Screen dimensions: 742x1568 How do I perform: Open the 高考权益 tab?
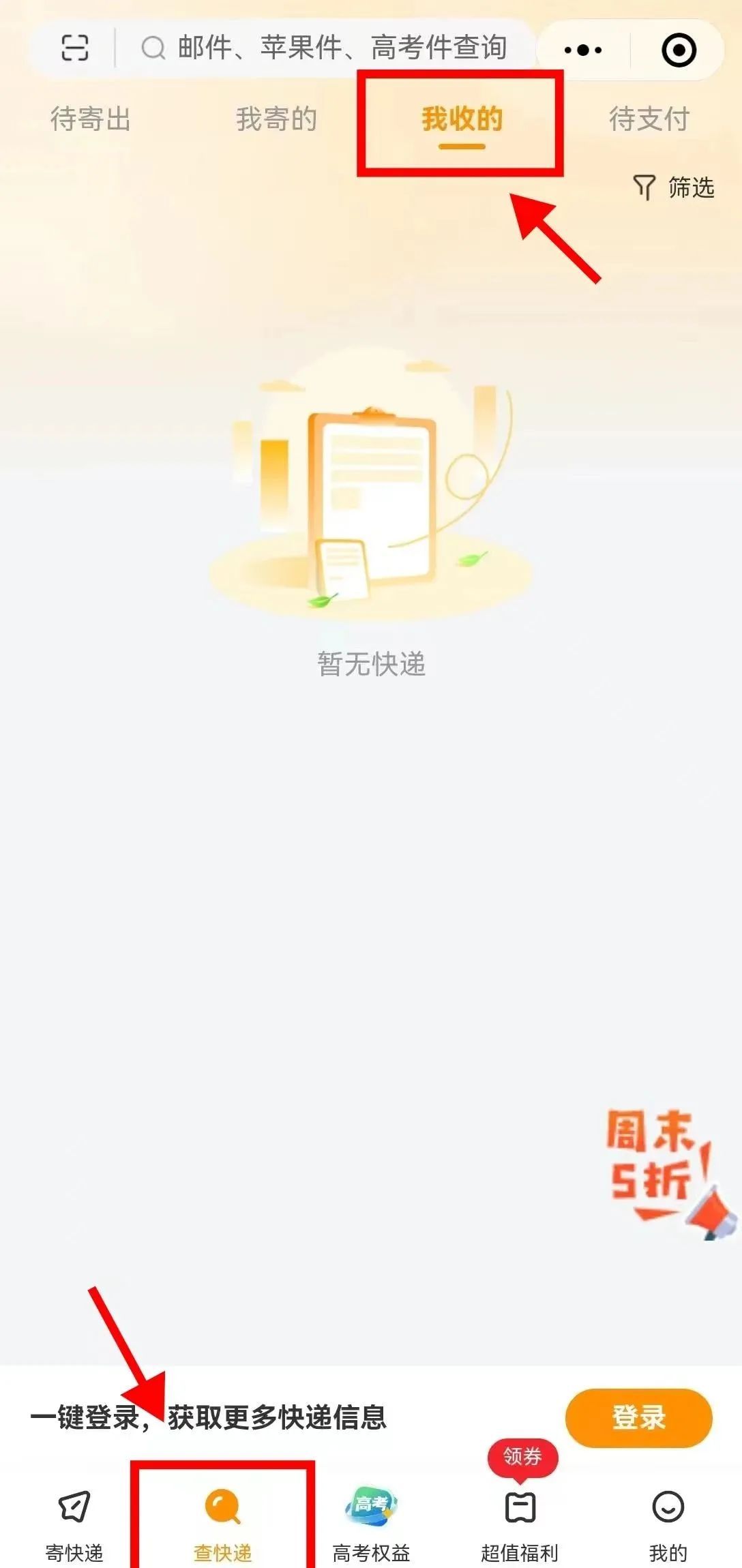coord(371,1526)
